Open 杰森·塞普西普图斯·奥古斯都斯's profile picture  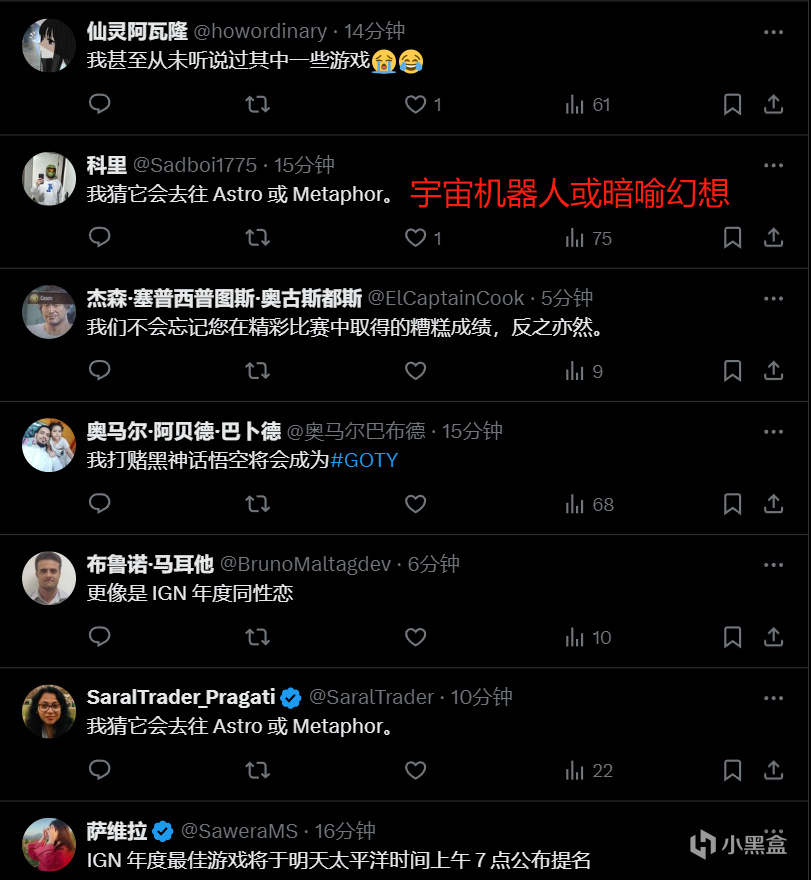coord(49,312)
